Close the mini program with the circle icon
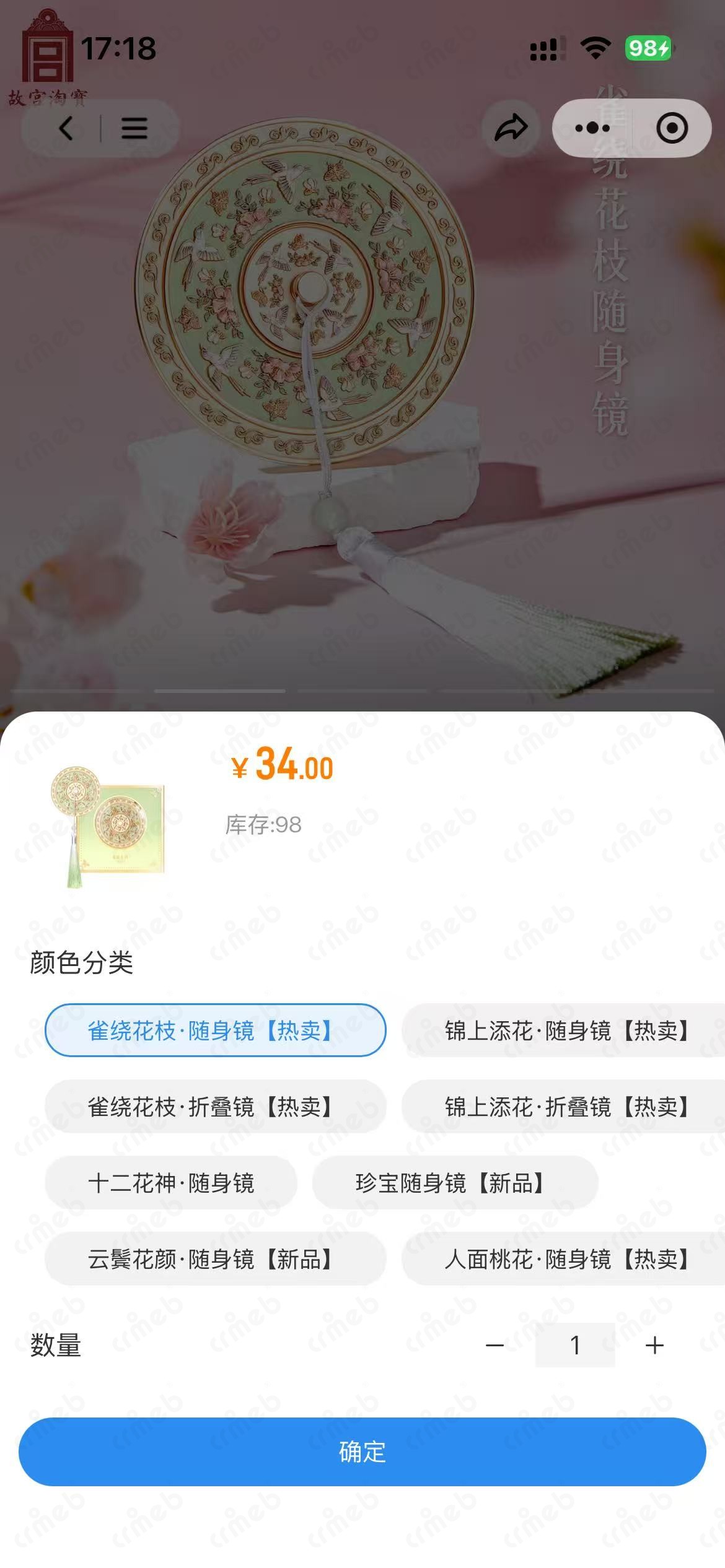Image resolution: width=725 pixels, height=1568 pixels. 672,128
